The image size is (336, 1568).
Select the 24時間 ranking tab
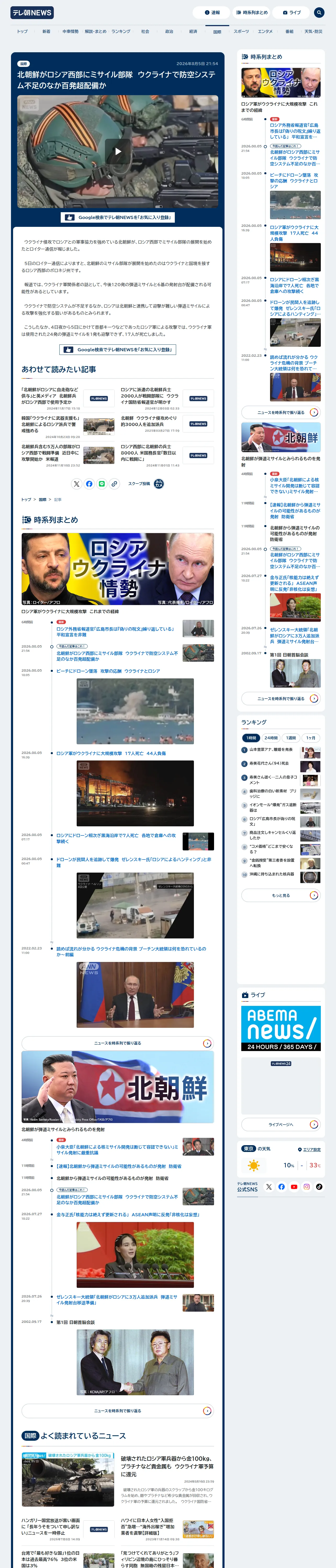coord(271,738)
